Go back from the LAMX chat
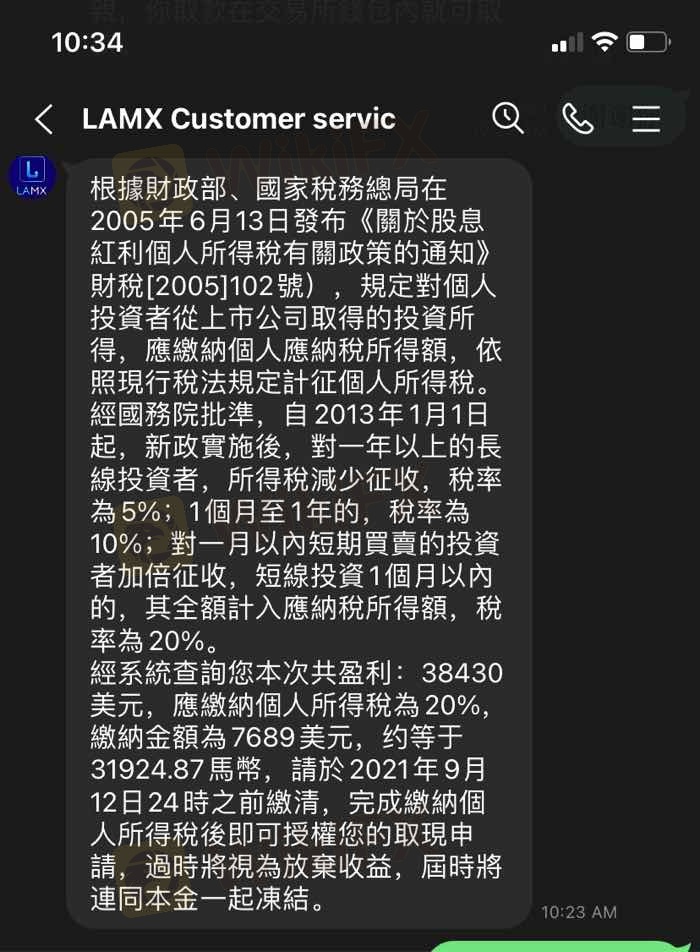 [x=43, y=119]
